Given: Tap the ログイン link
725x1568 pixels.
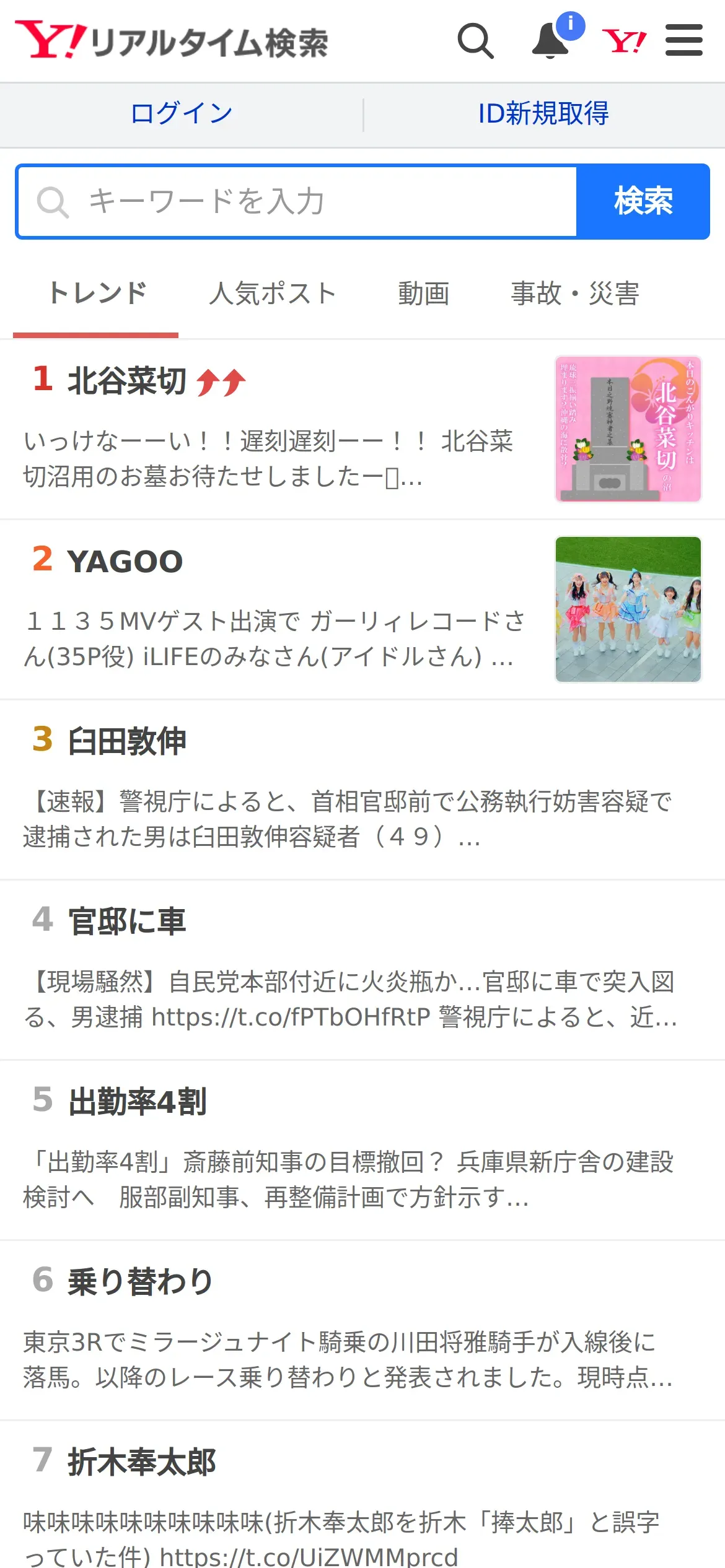Looking at the screenshot, I should coord(182,115).
